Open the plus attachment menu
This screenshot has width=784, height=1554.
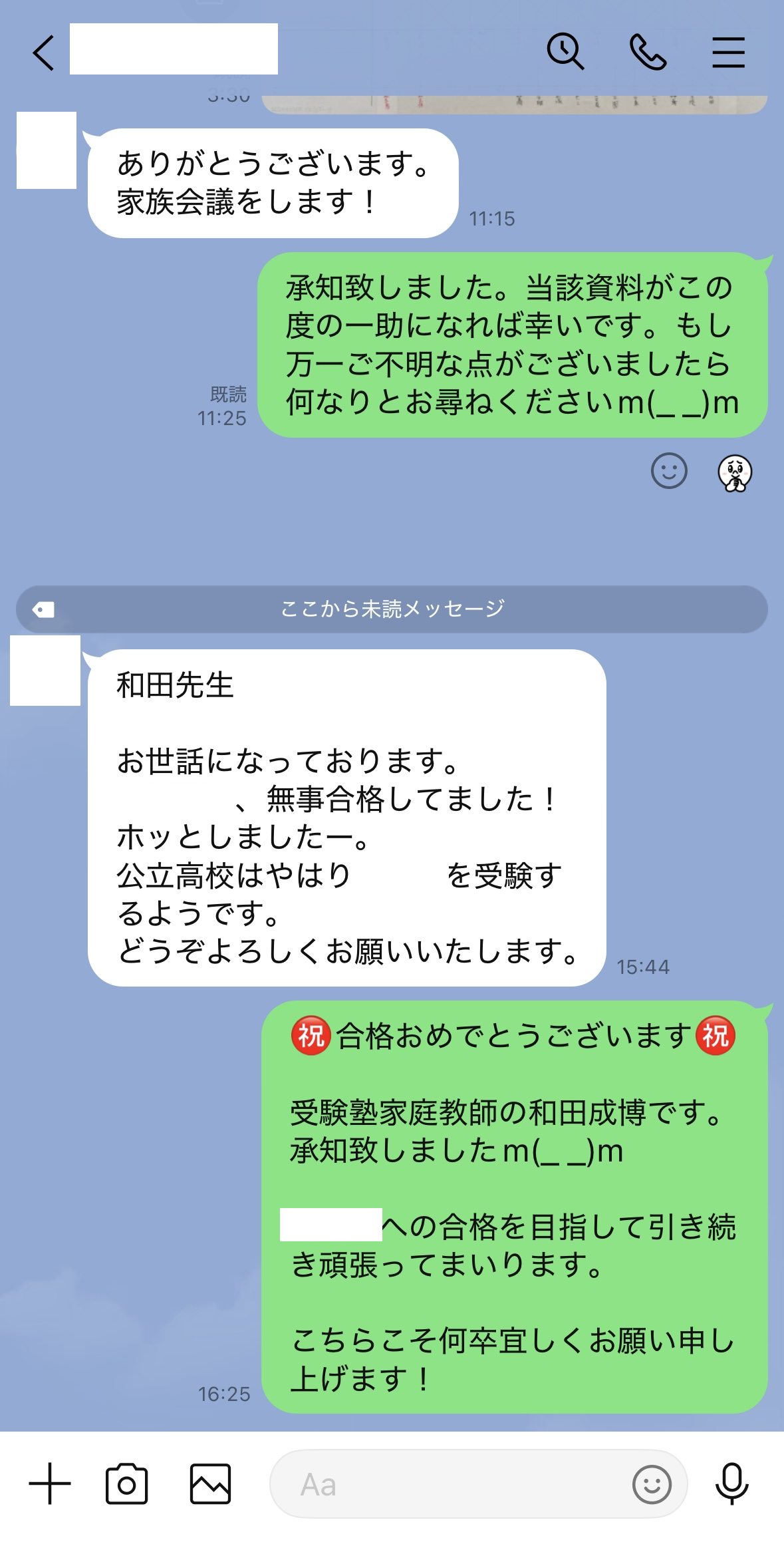pyautogui.click(x=50, y=1483)
